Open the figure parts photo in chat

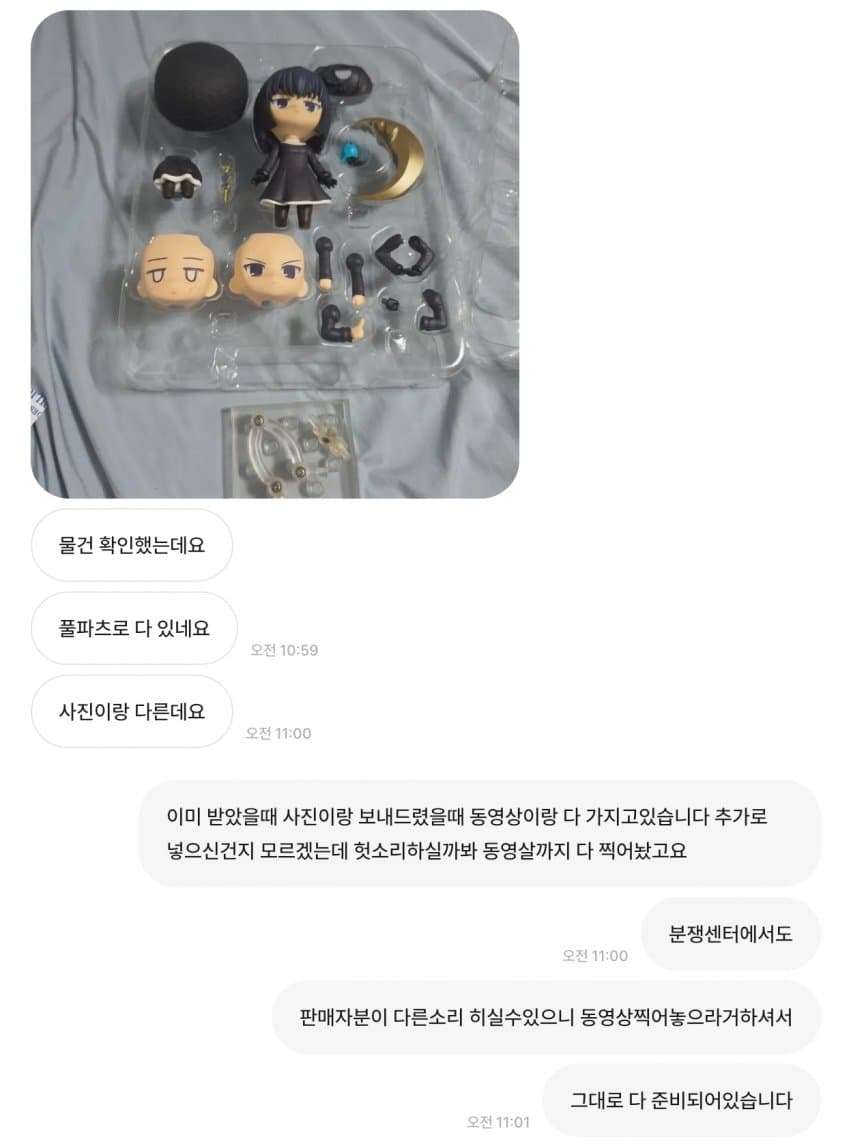(x=275, y=254)
